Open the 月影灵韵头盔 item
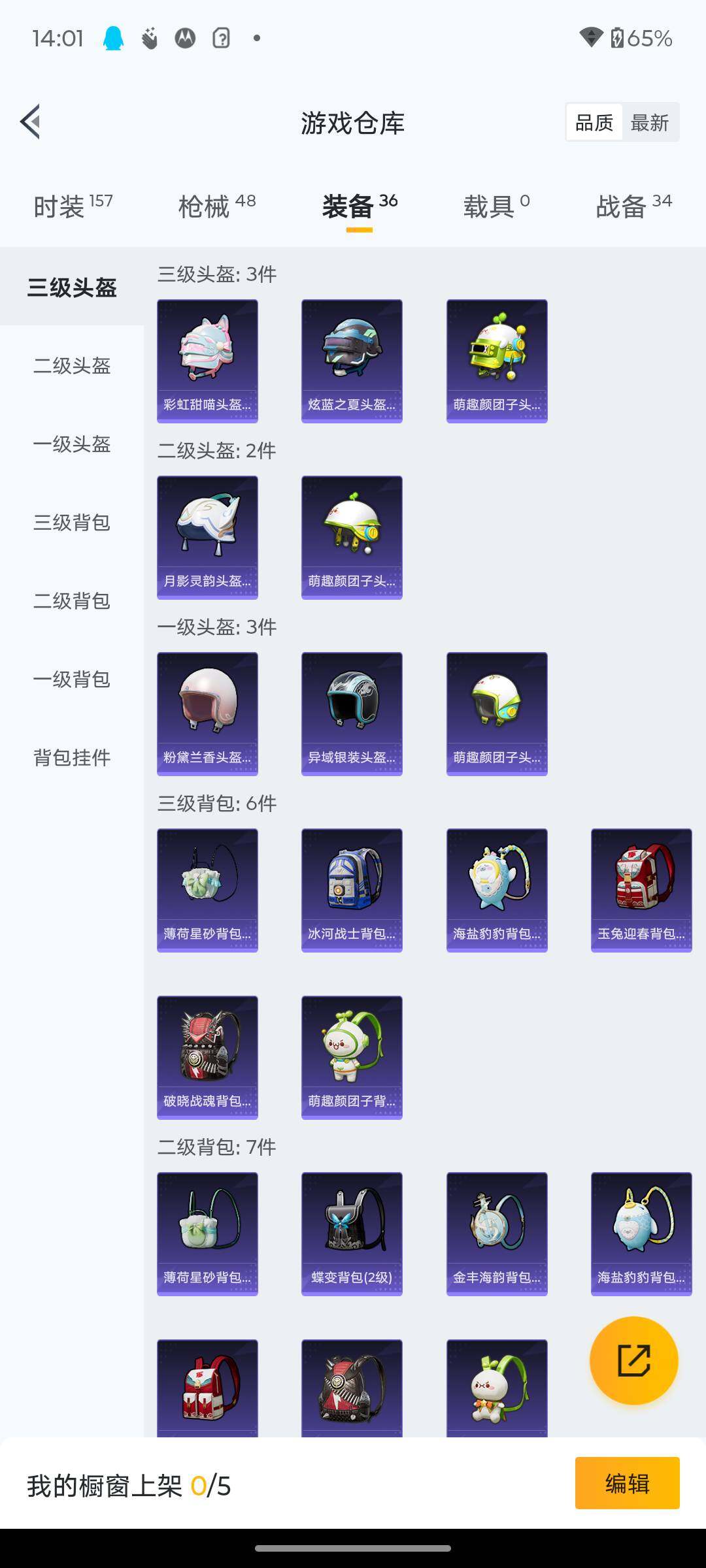 point(207,537)
